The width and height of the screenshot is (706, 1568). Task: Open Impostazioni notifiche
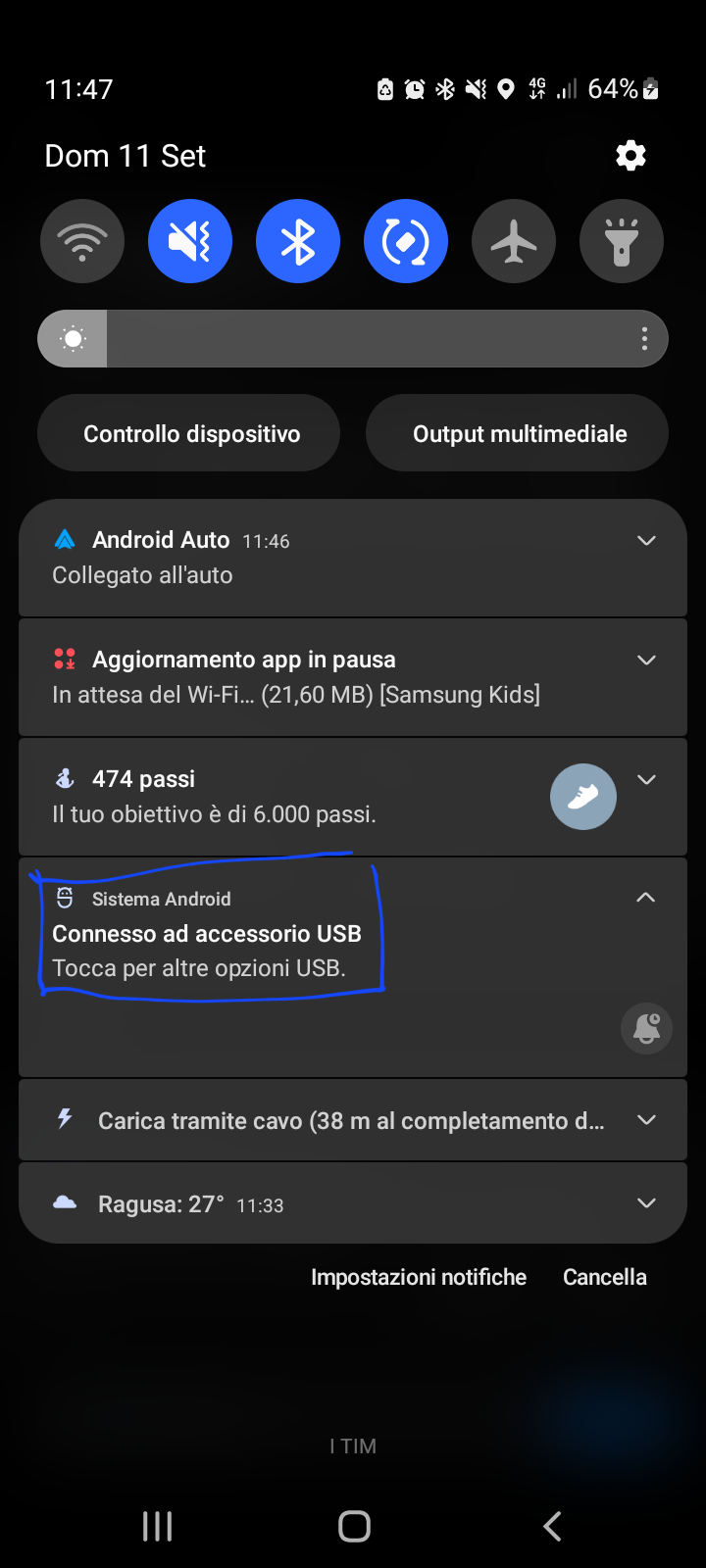tap(419, 1277)
